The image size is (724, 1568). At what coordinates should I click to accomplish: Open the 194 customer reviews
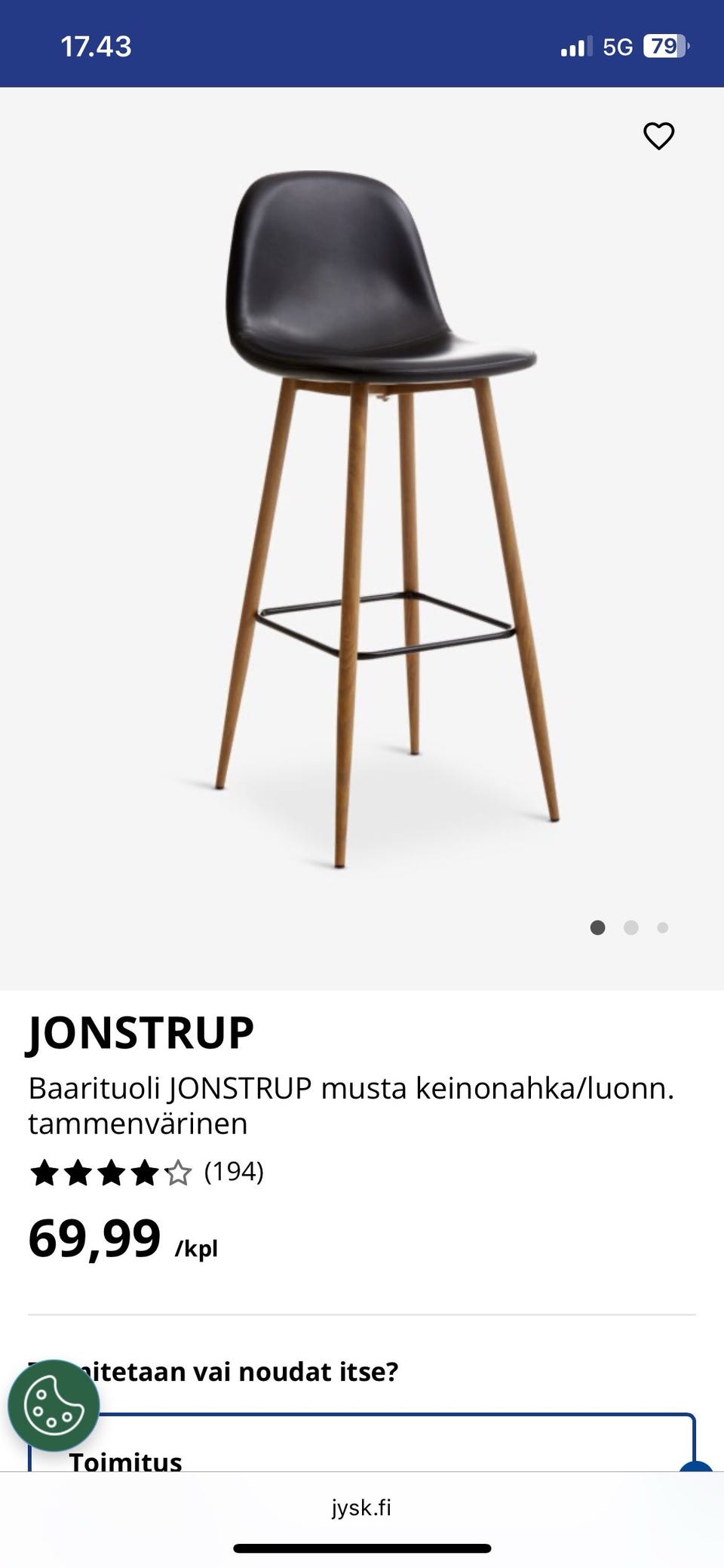coord(234,1172)
